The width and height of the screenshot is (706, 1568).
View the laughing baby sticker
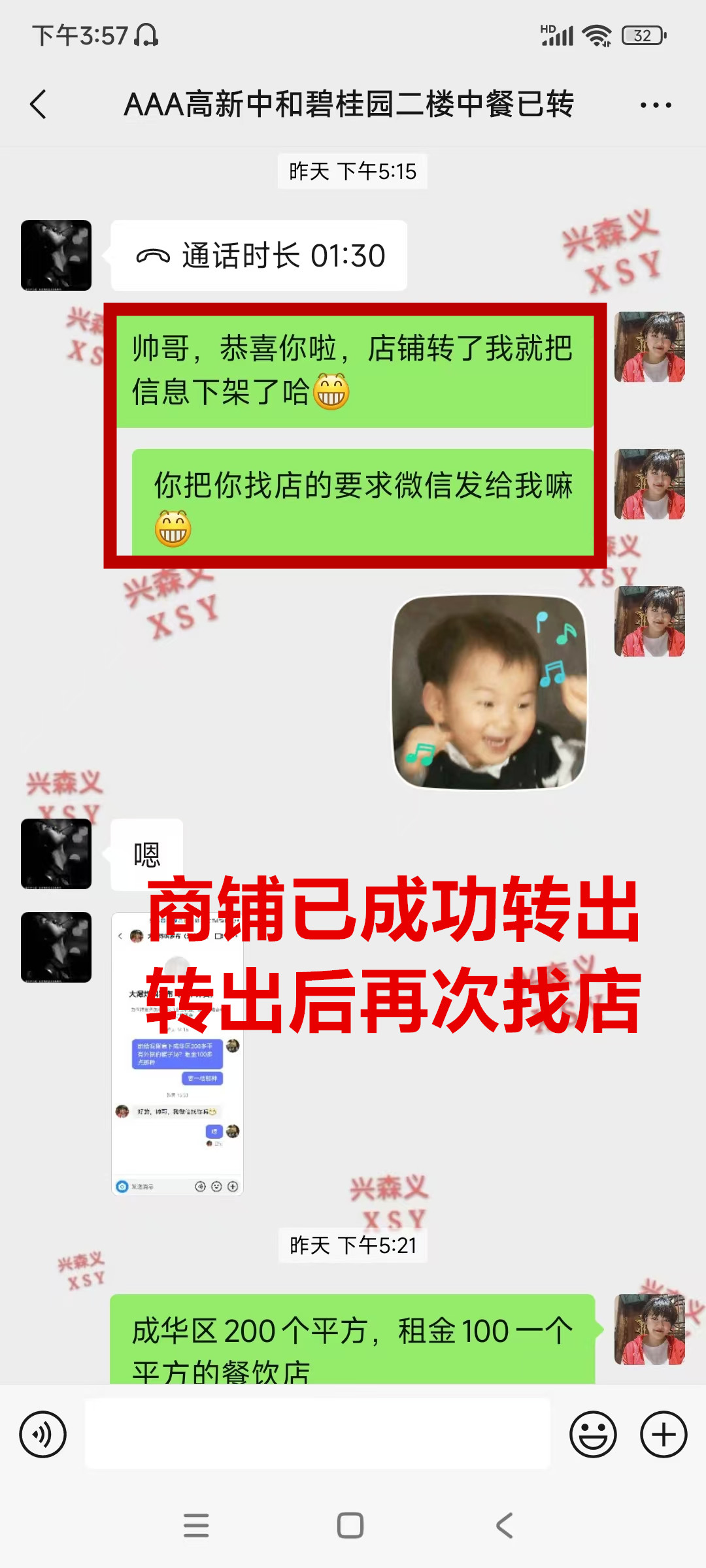click(x=489, y=691)
